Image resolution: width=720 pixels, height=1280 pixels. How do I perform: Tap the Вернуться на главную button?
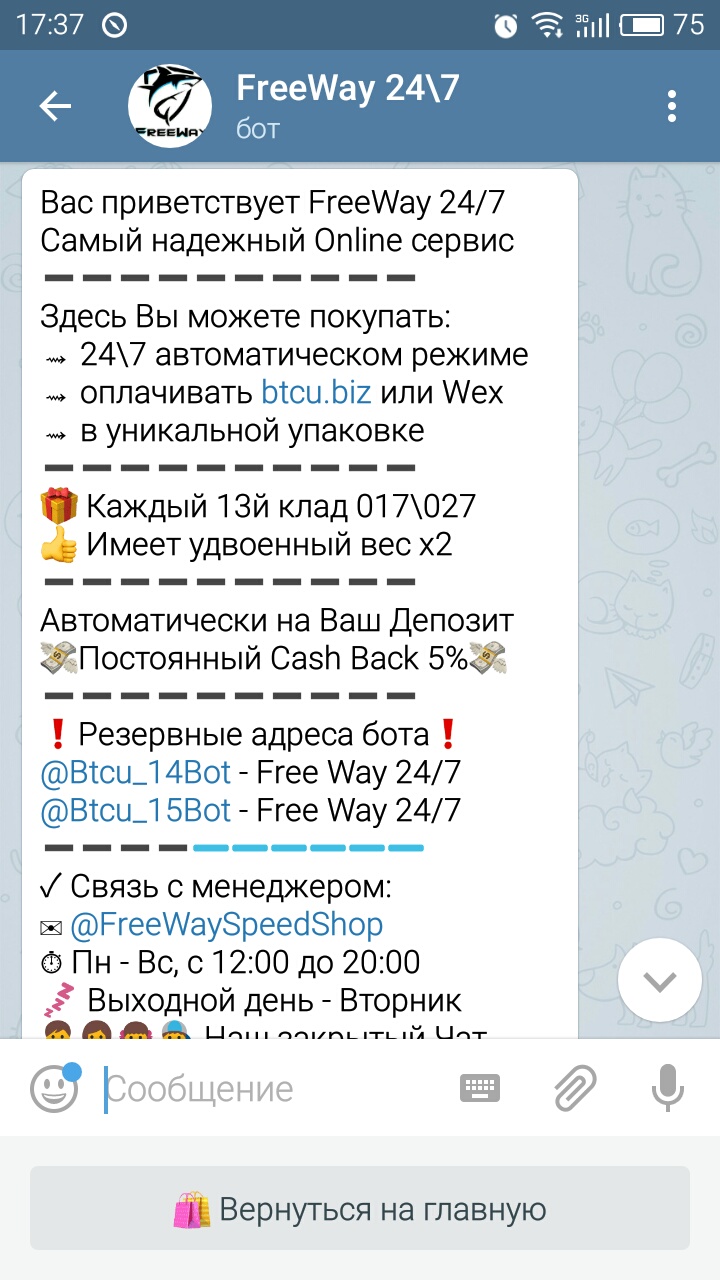[360, 1209]
